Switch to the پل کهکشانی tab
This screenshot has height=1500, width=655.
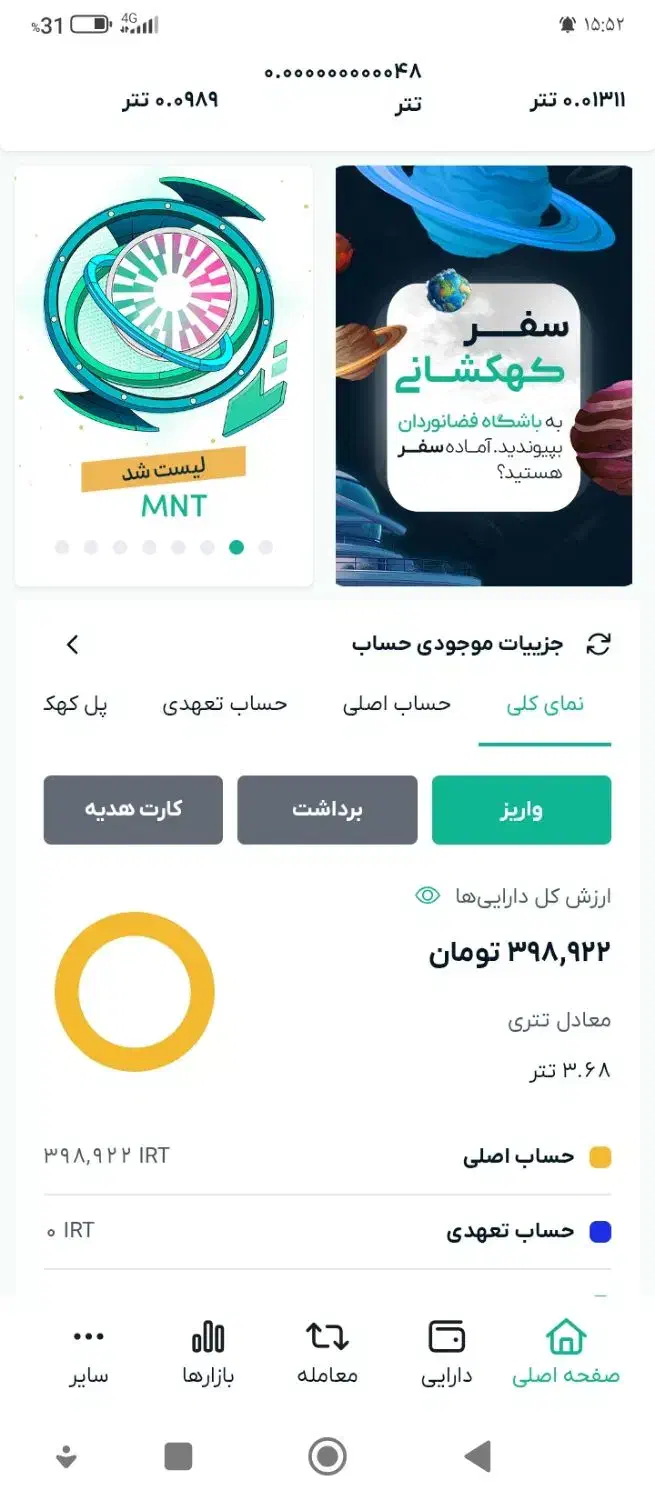coord(75,704)
